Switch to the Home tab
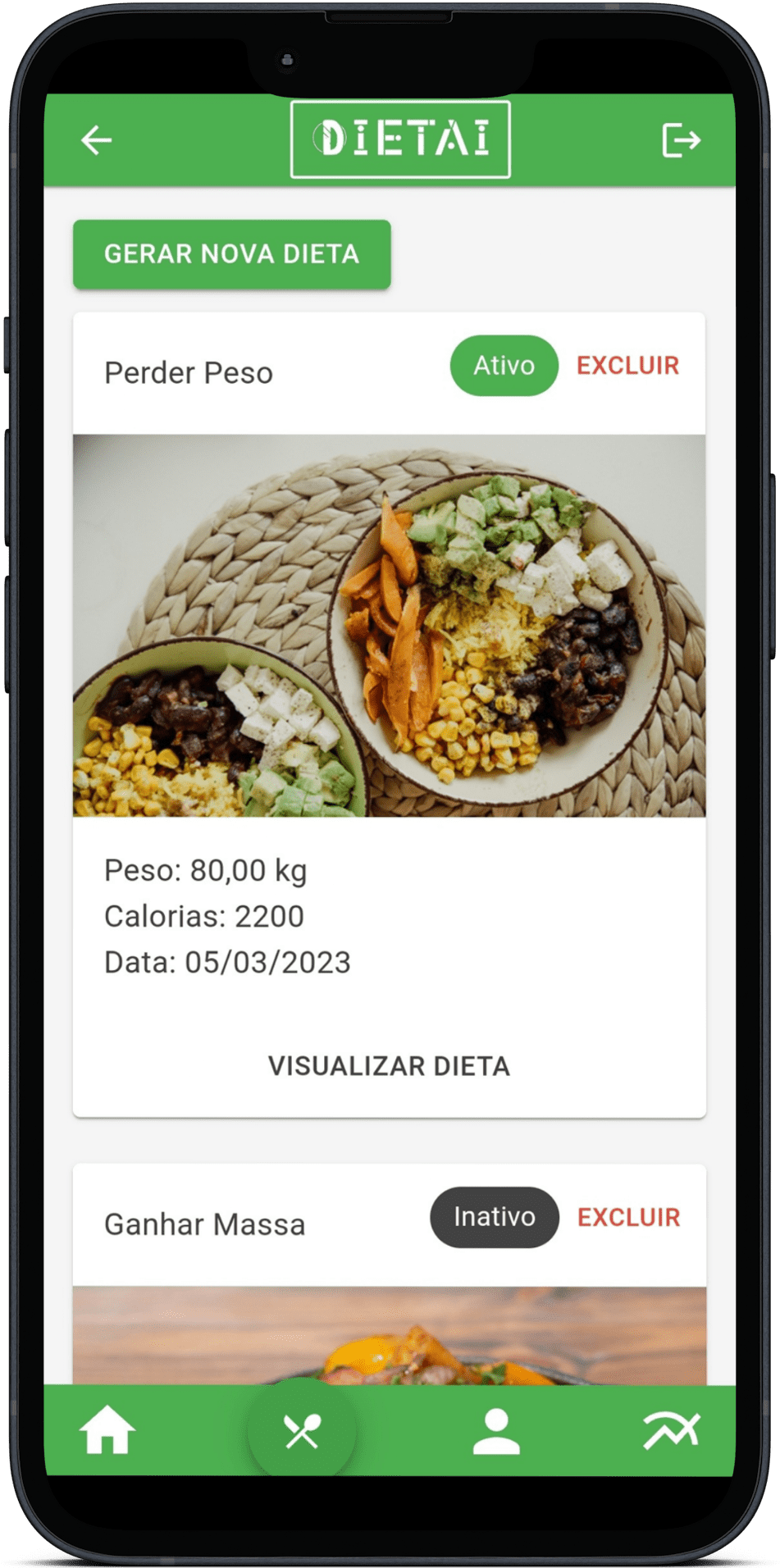Image resolution: width=780 pixels, height=1568 pixels. pos(107,1431)
